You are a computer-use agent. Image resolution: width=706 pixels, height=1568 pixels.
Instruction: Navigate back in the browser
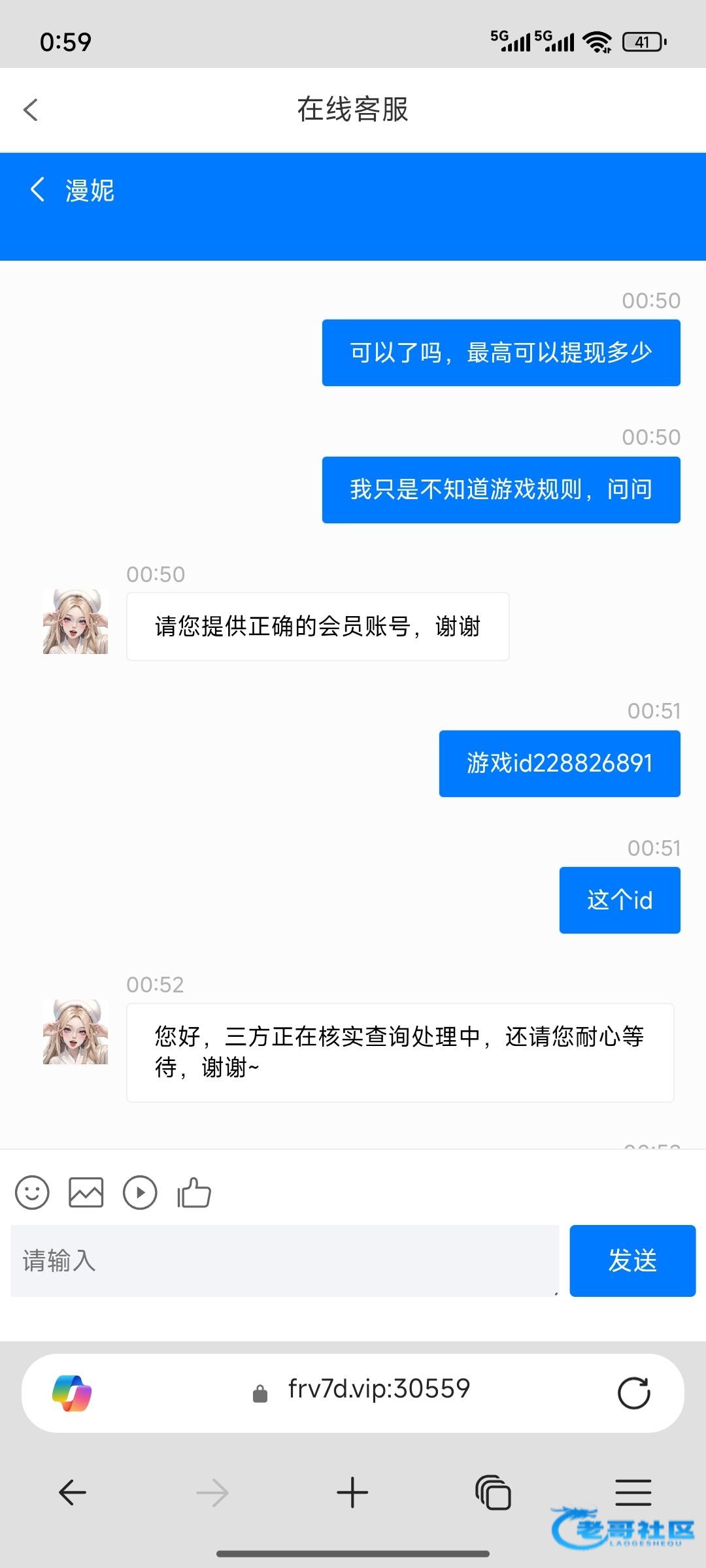(x=73, y=1493)
